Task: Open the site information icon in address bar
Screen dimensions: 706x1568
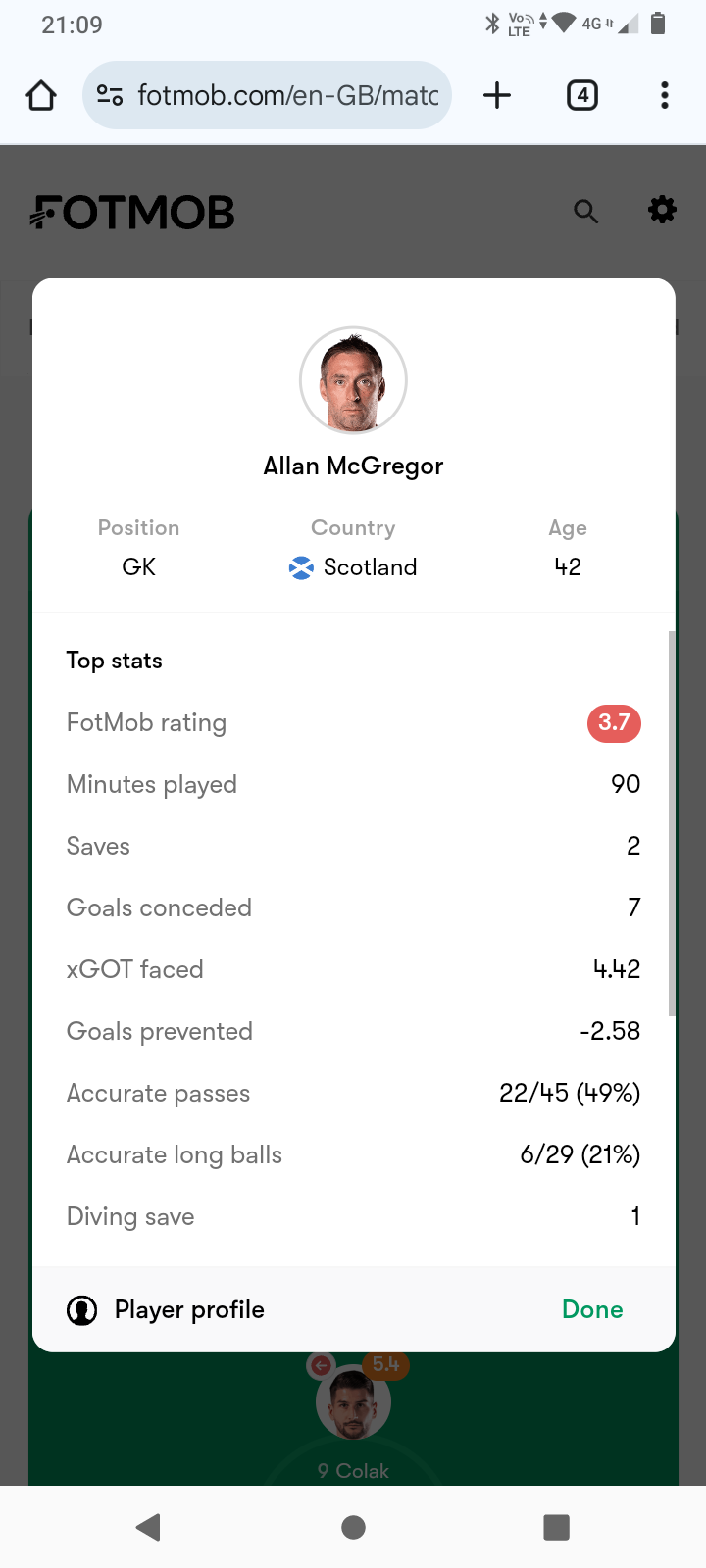Action: click(110, 95)
